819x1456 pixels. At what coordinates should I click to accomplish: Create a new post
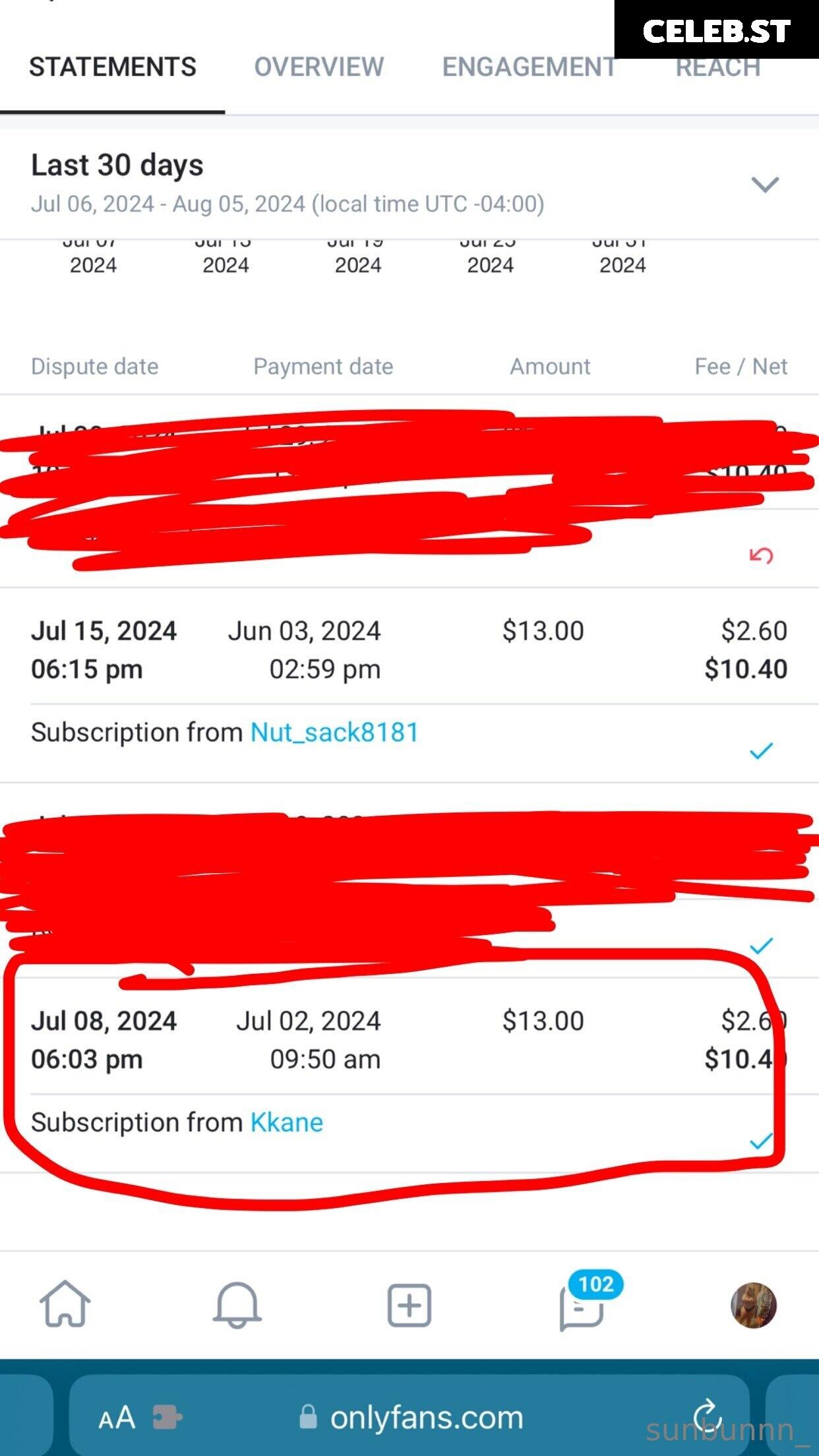click(x=409, y=1305)
